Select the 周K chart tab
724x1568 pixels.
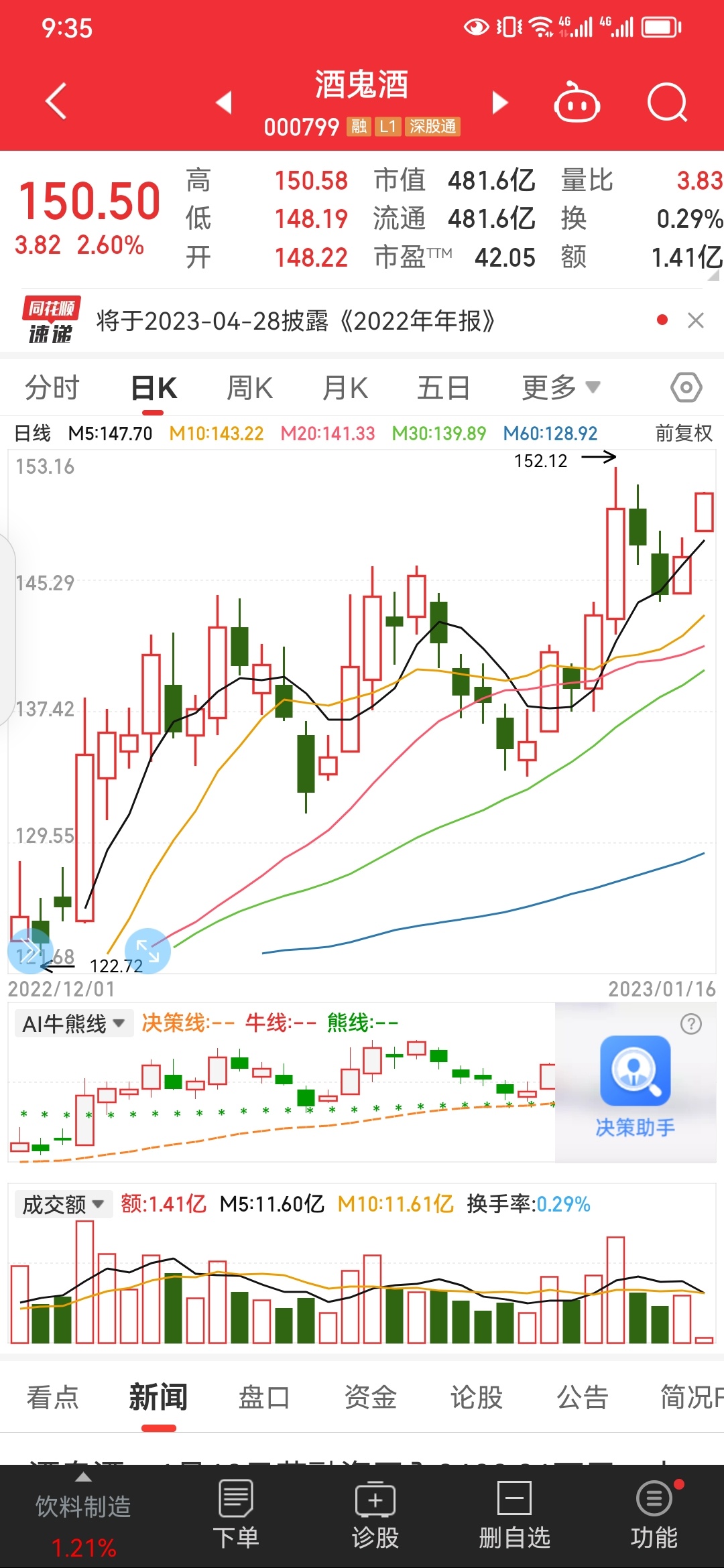point(249,387)
